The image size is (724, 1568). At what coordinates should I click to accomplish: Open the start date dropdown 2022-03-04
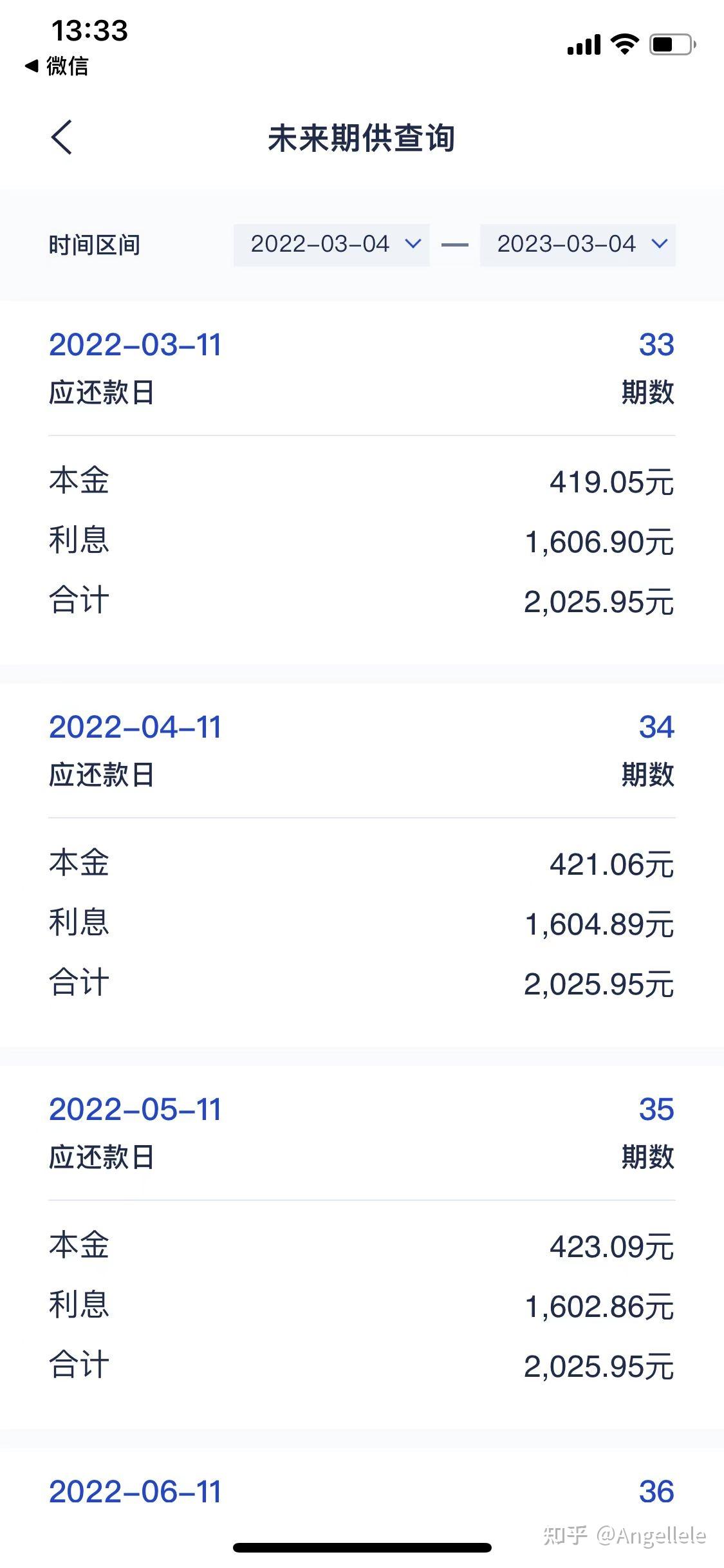[x=331, y=245]
